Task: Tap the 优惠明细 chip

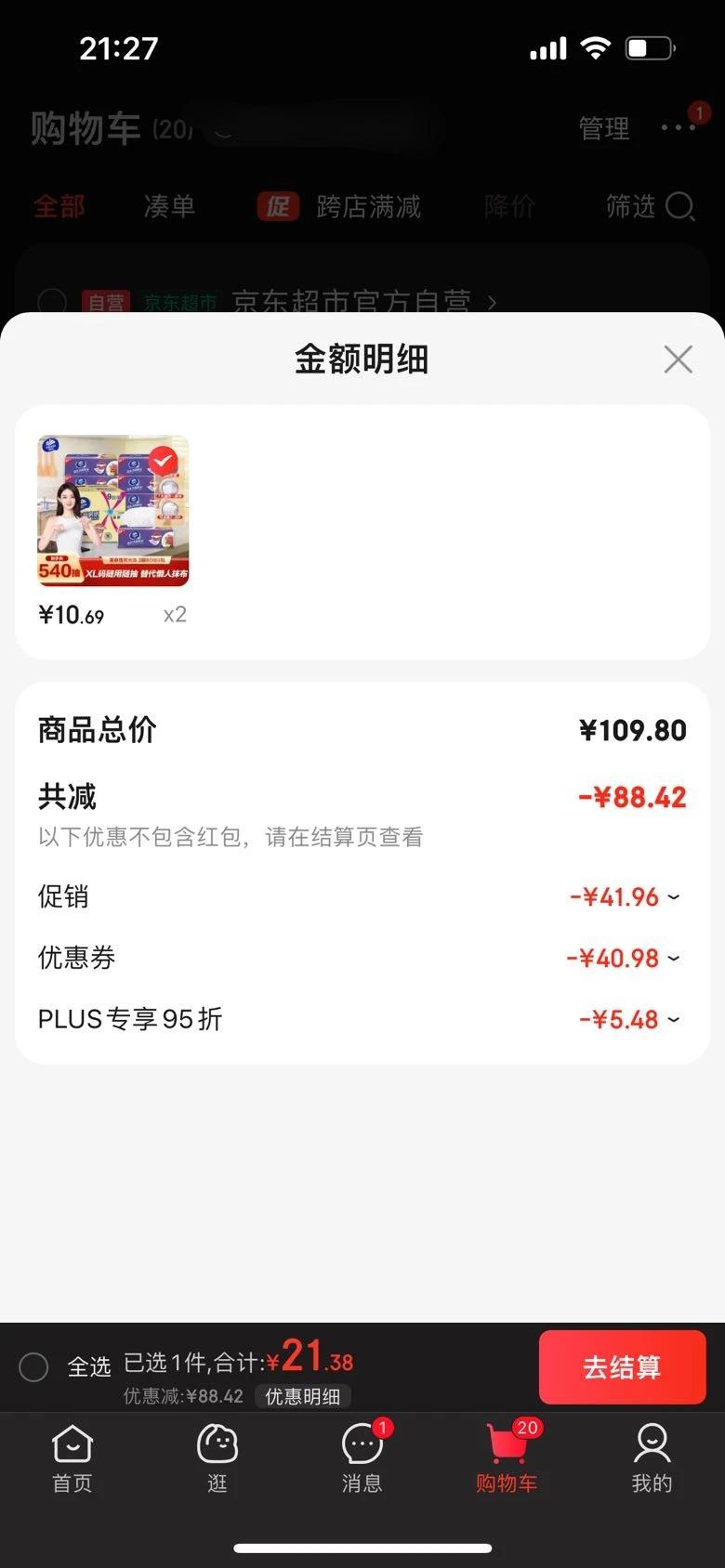Action: pos(302,1396)
